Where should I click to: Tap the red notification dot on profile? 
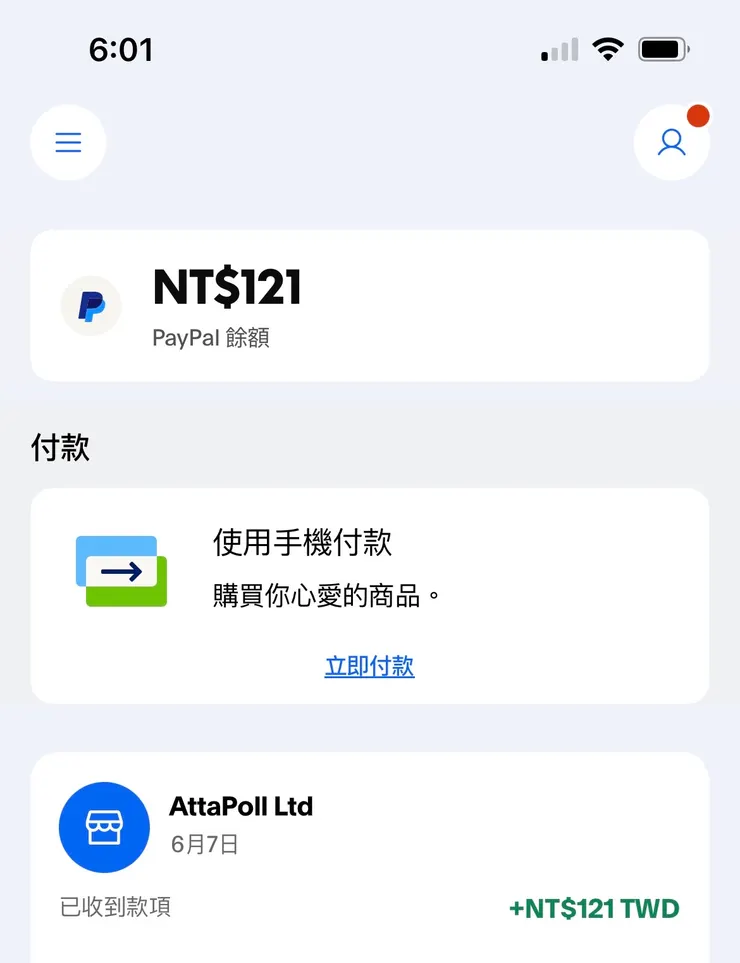698,114
